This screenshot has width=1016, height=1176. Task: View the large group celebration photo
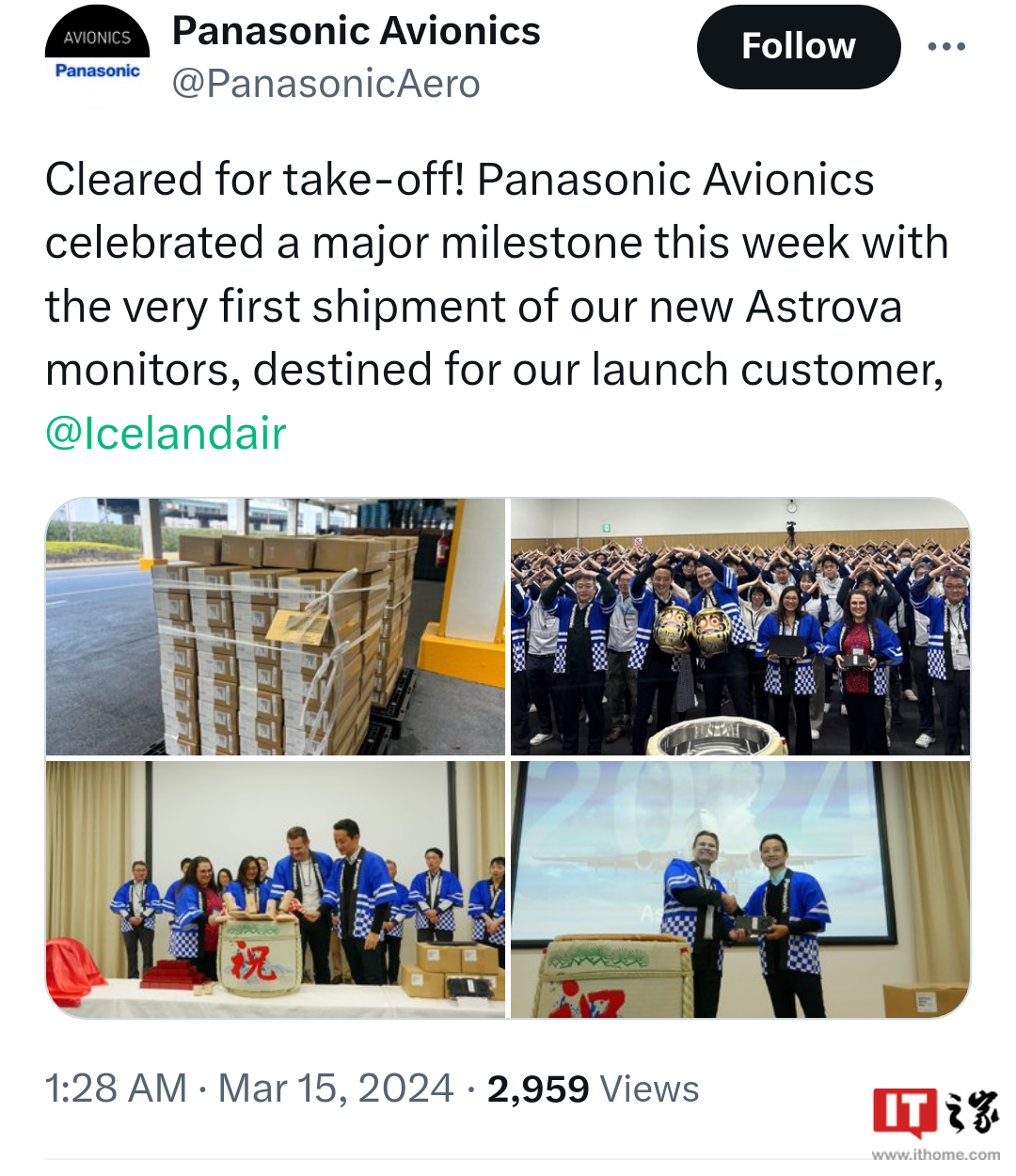(739, 627)
